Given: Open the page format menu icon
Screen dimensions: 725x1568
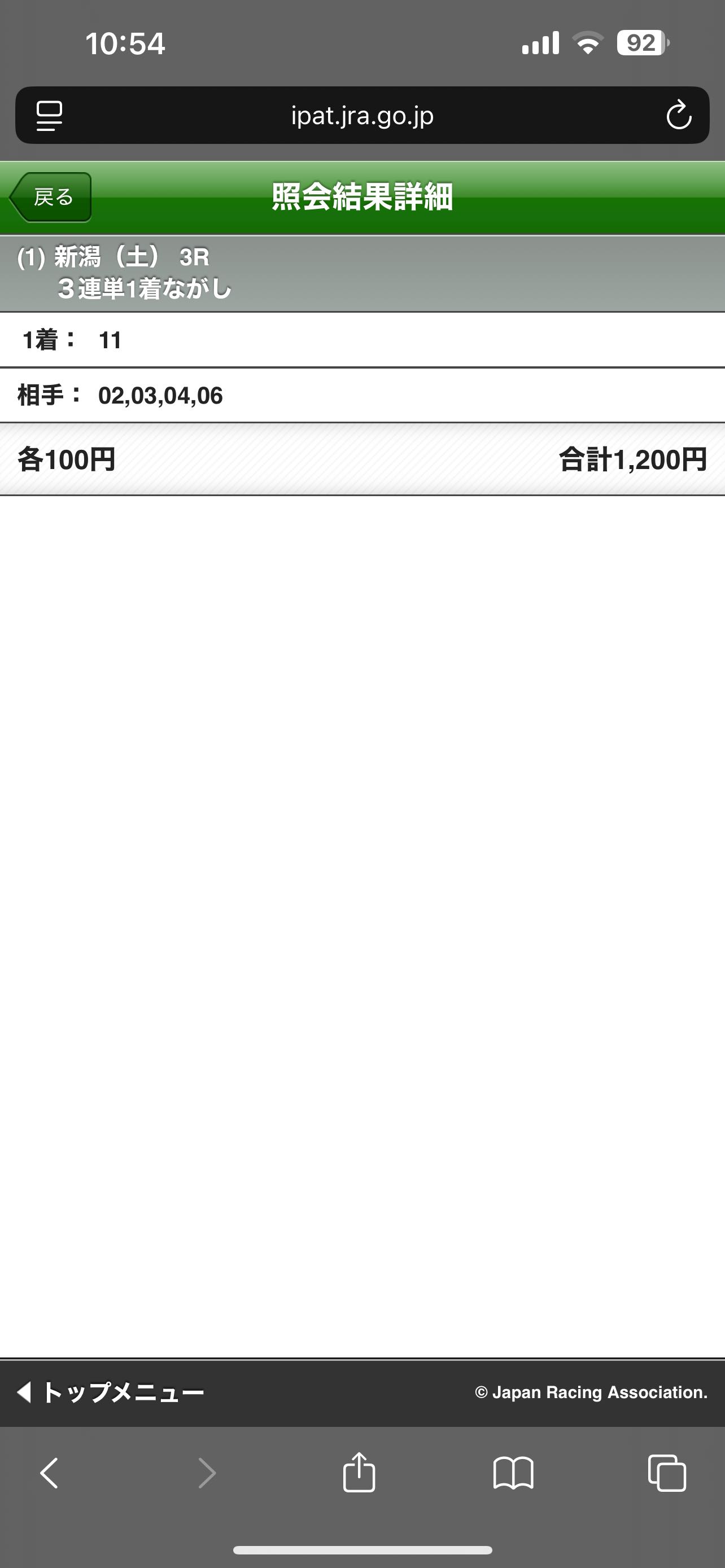Looking at the screenshot, I should pyautogui.click(x=49, y=116).
